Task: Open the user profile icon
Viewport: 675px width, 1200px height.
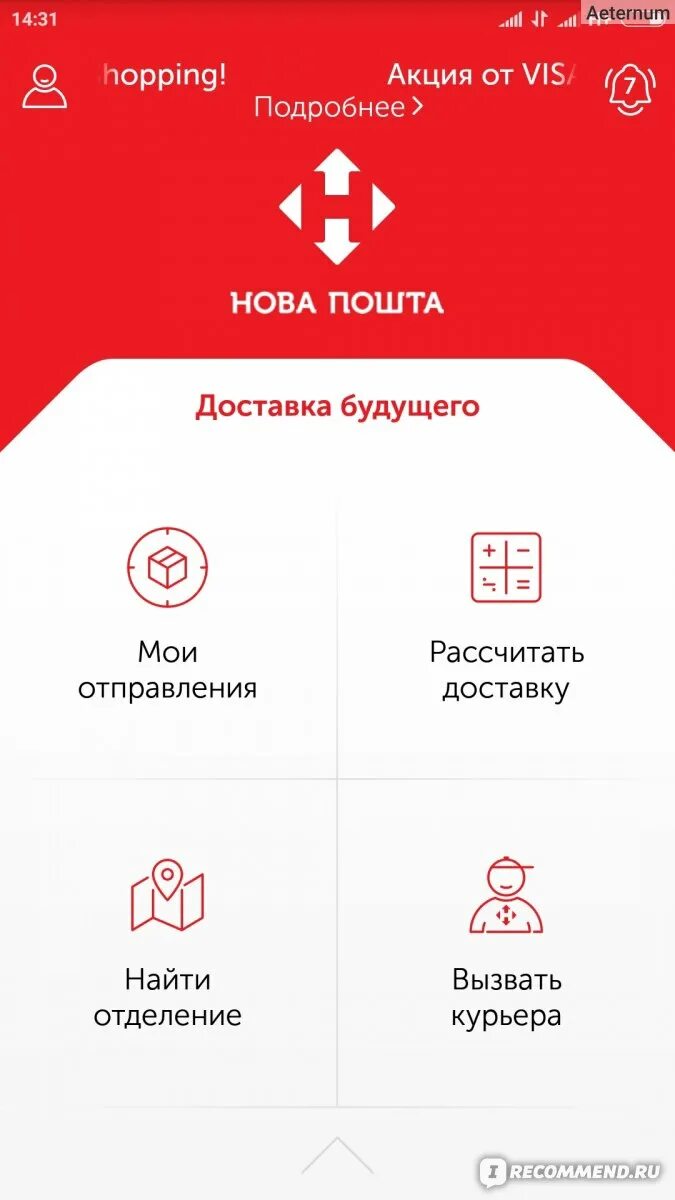Action: (x=45, y=87)
